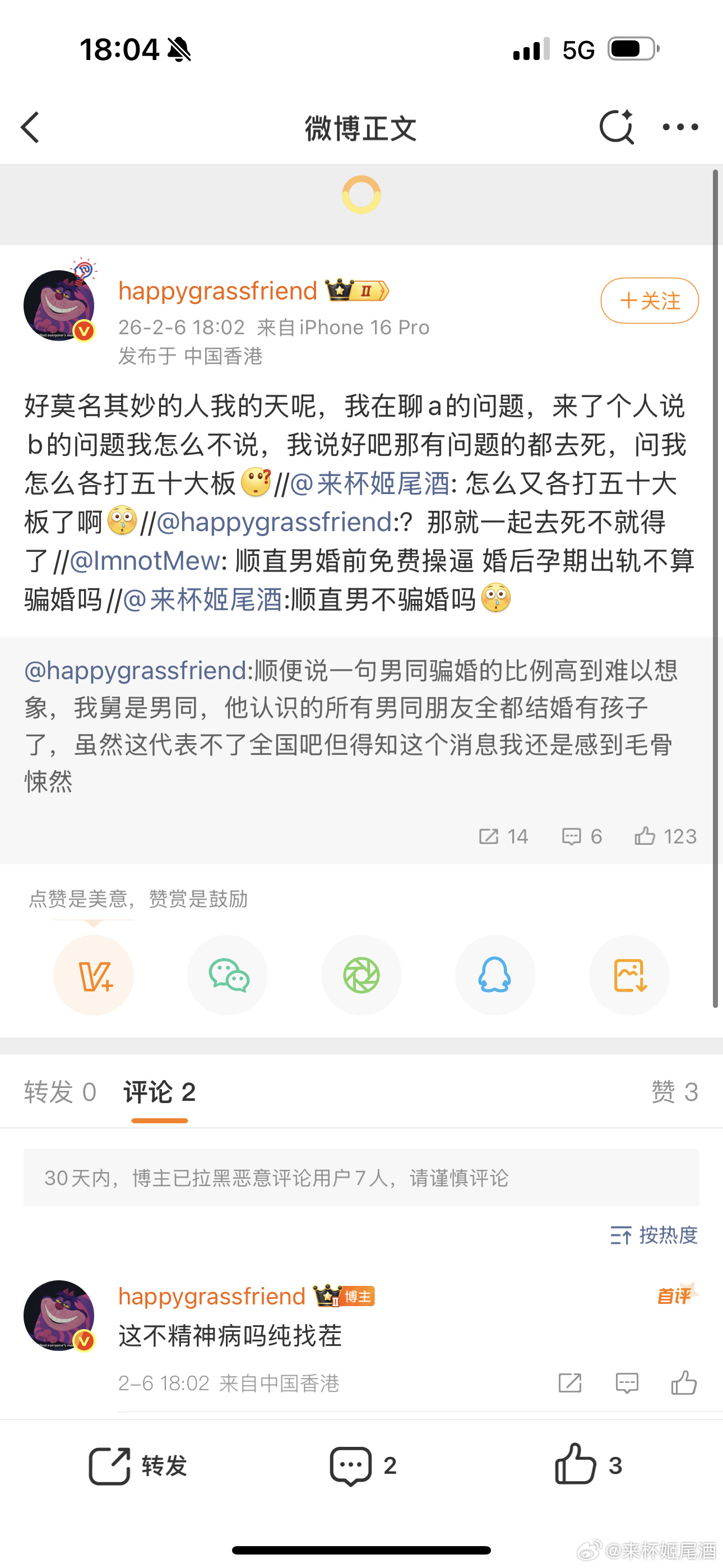Viewport: 723px width, 1568px height.
Task: Go back from the Weibo post page
Action: (x=30, y=127)
